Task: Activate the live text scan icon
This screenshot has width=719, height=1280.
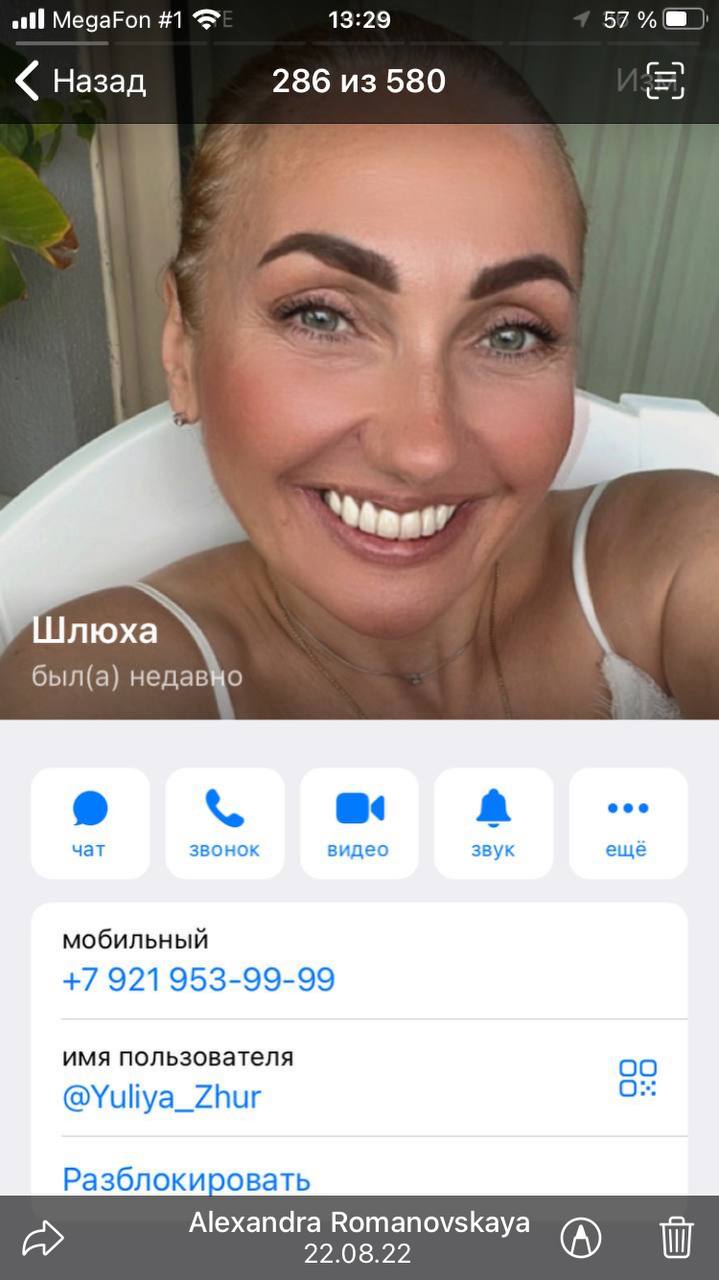Action: click(x=665, y=81)
